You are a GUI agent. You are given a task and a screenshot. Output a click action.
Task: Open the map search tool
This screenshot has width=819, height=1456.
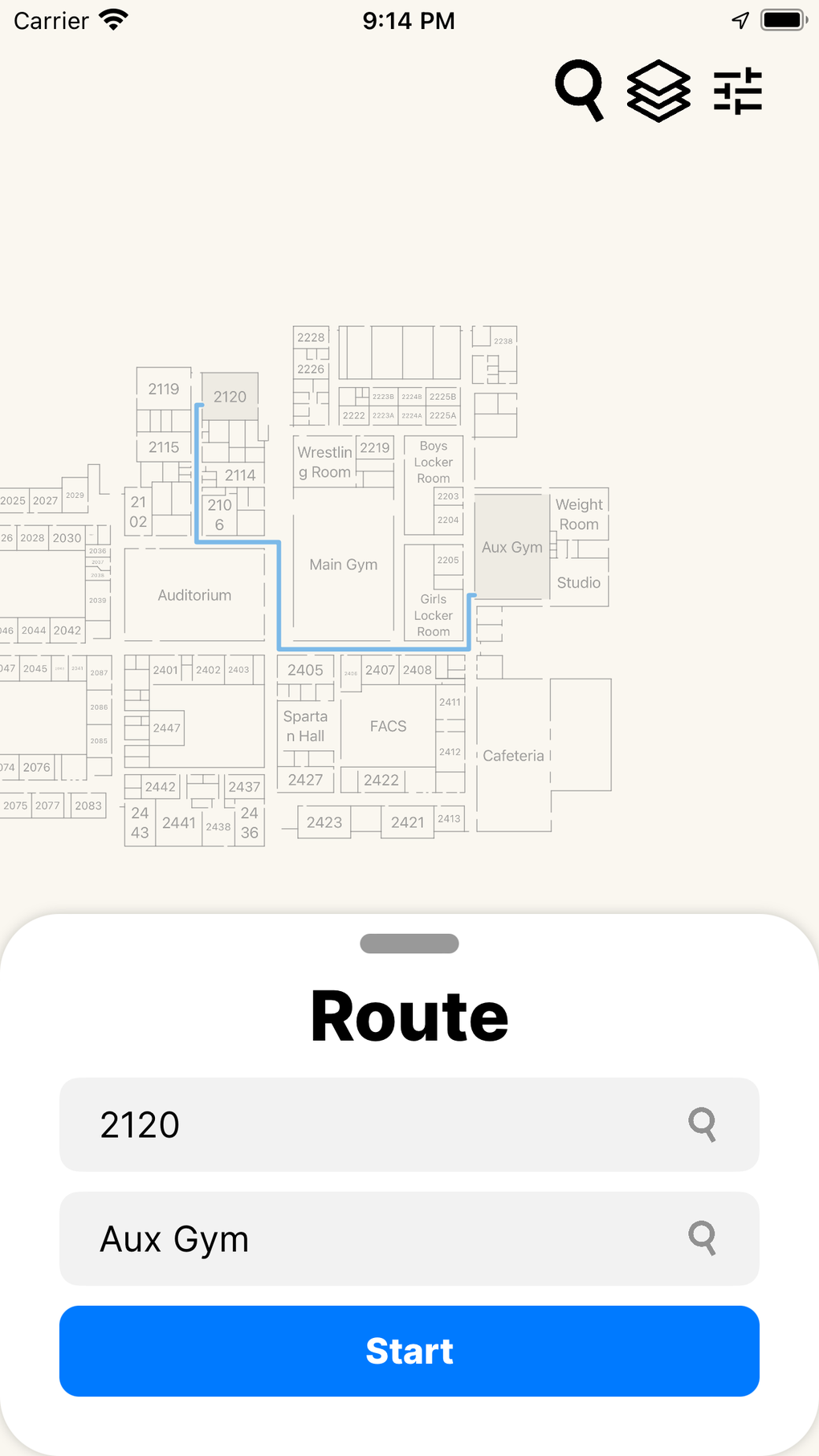pyautogui.click(x=580, y=91)
